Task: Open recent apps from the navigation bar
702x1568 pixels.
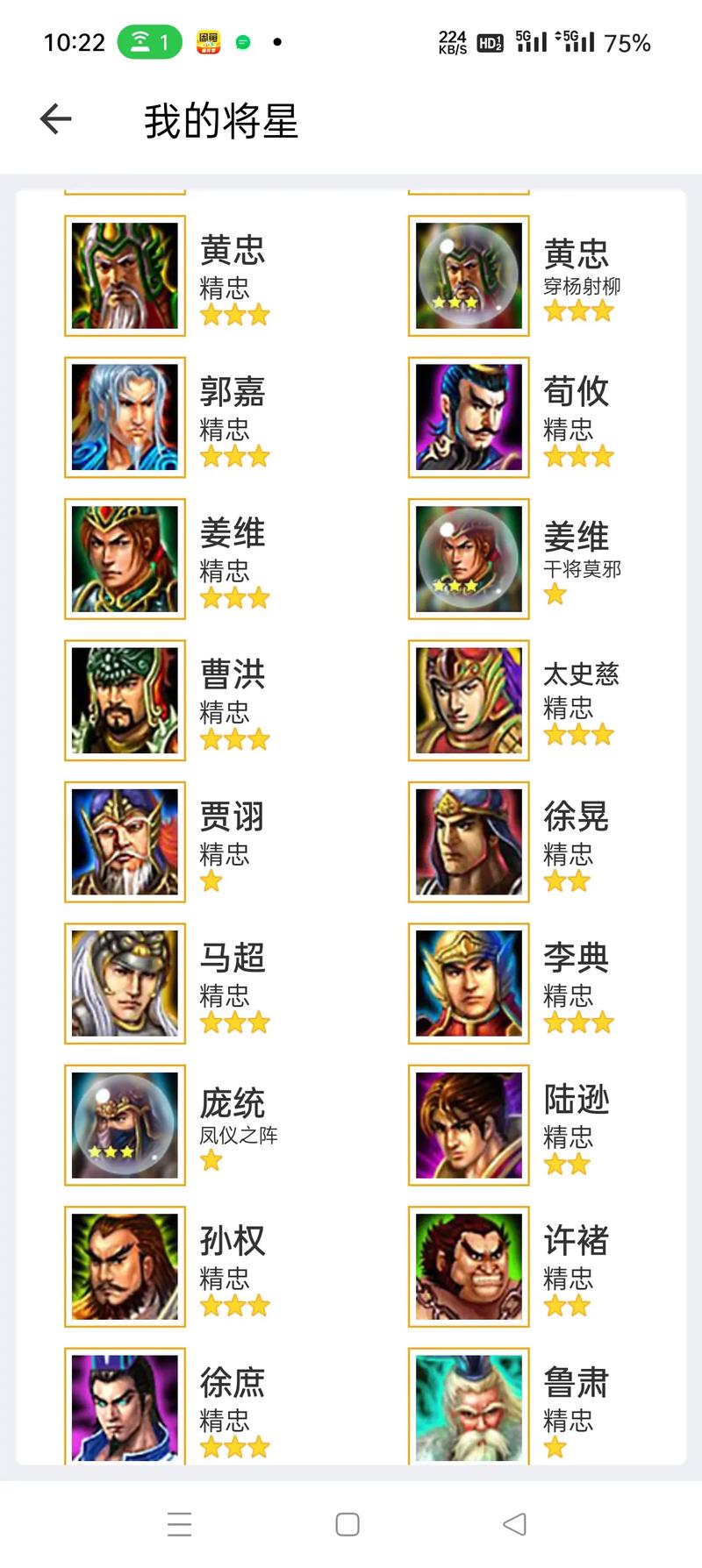Action: (x=180, y=1524)
